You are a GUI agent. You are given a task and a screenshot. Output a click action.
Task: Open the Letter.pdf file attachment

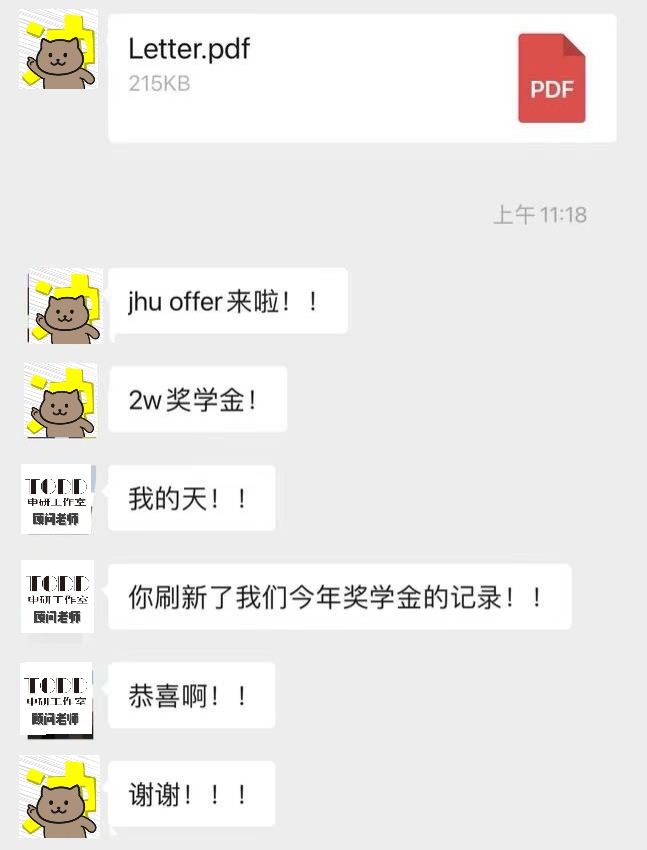point(361,78)
